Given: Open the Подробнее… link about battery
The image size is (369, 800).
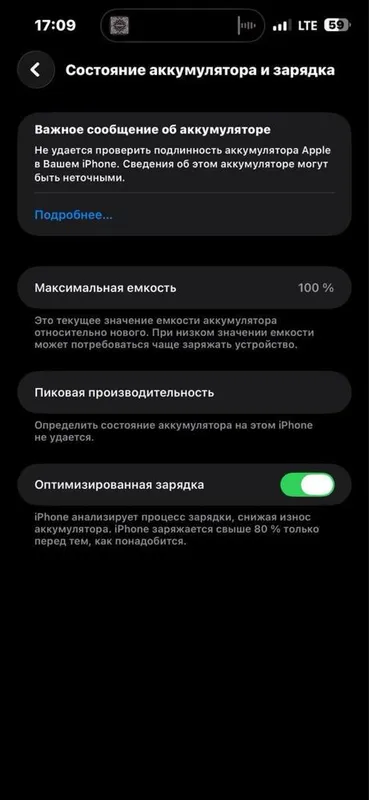Looking at the screenshot, I should pyautogui.click(x=73, y=215).
